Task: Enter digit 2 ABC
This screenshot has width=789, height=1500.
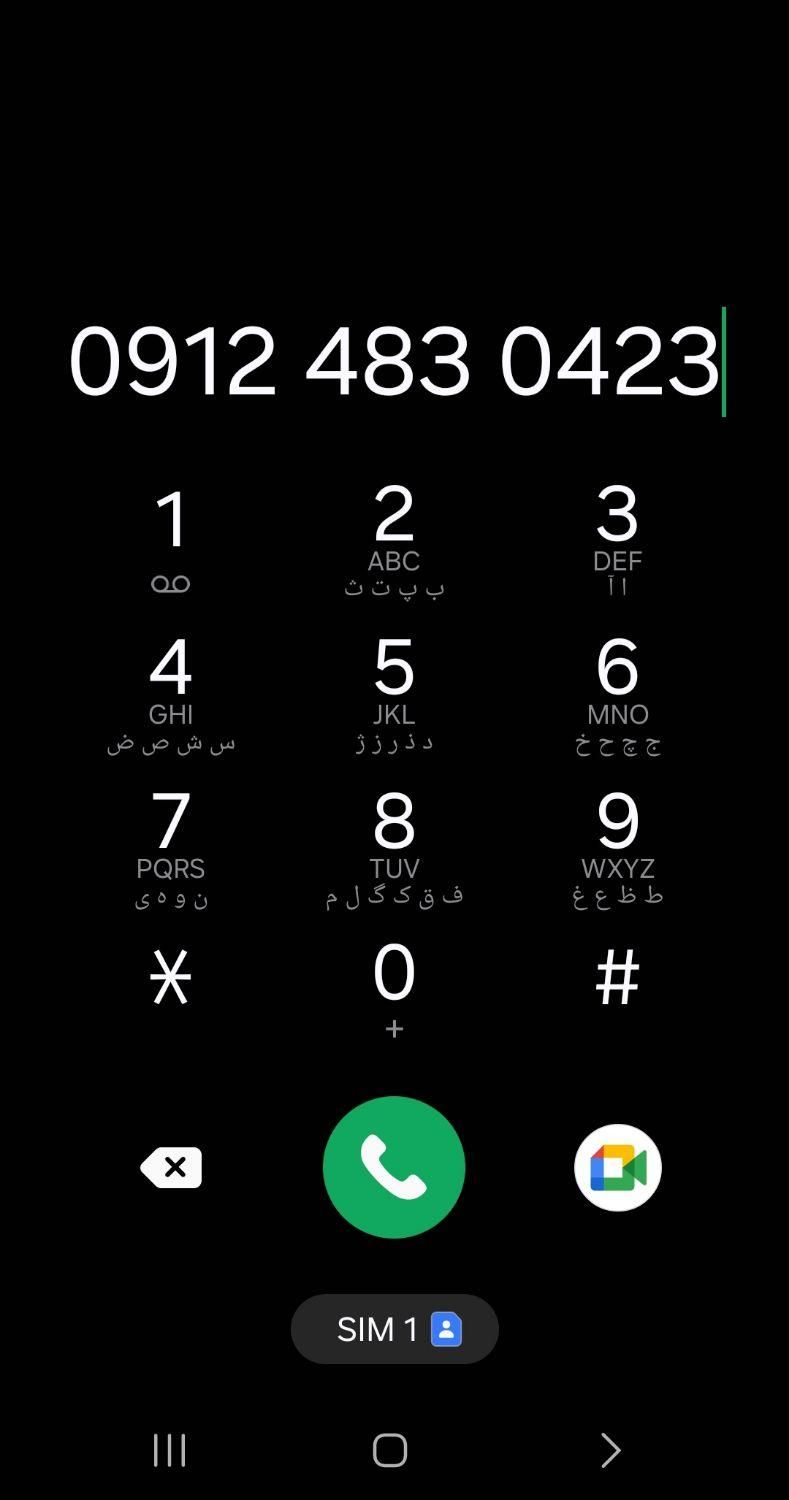Action: click(394, 538)
